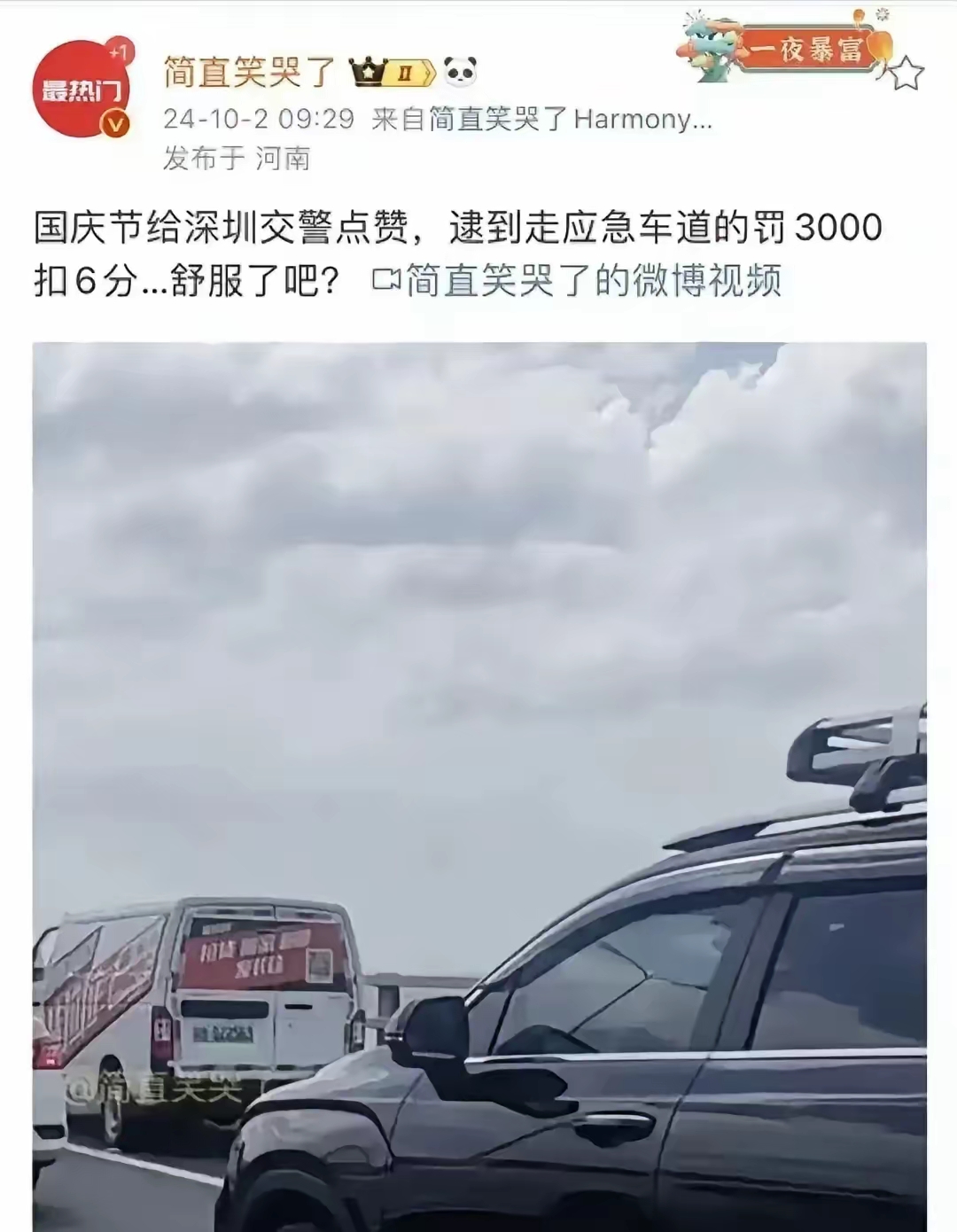
Task: Open the panda badge next to username
Action: (461, 71)
